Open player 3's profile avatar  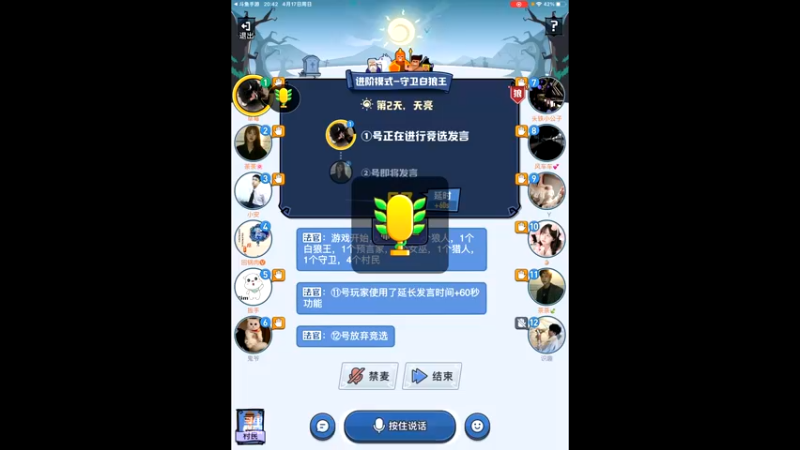pyautogui.click(x=252, y=190)
